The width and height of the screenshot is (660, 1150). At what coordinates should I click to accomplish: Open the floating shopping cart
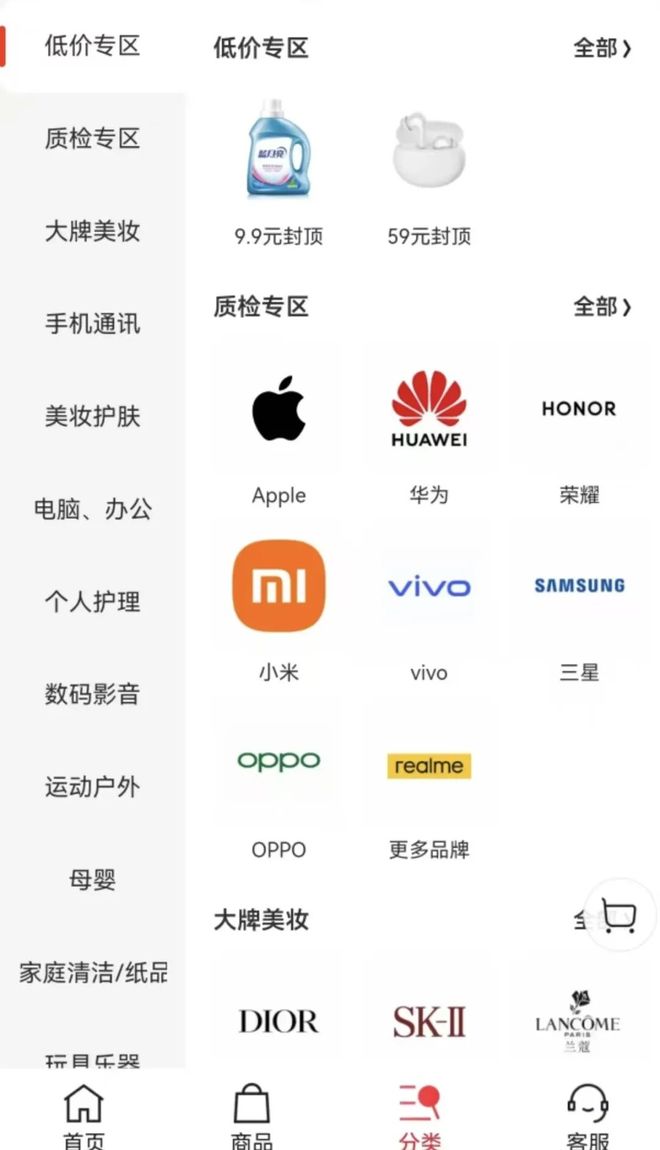[x=619, y=914]
